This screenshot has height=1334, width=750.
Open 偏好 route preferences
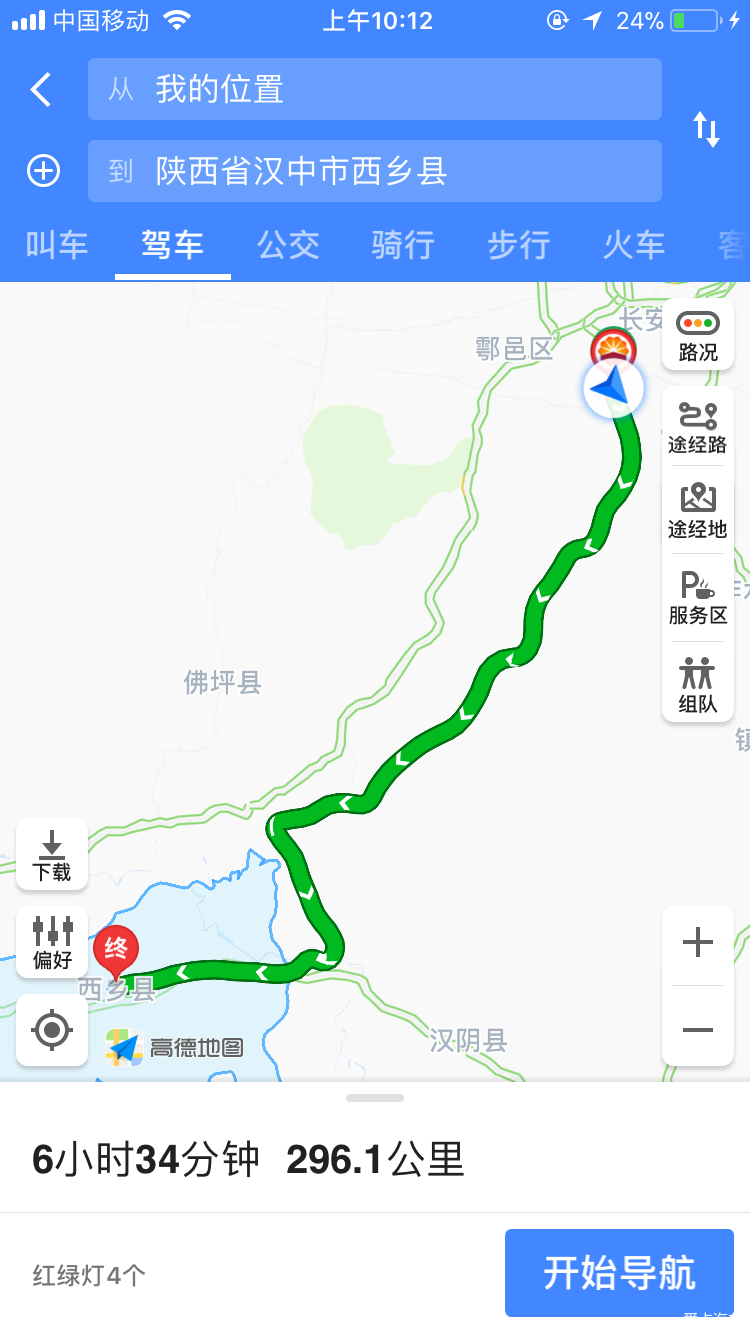click(x=52, y=943)
